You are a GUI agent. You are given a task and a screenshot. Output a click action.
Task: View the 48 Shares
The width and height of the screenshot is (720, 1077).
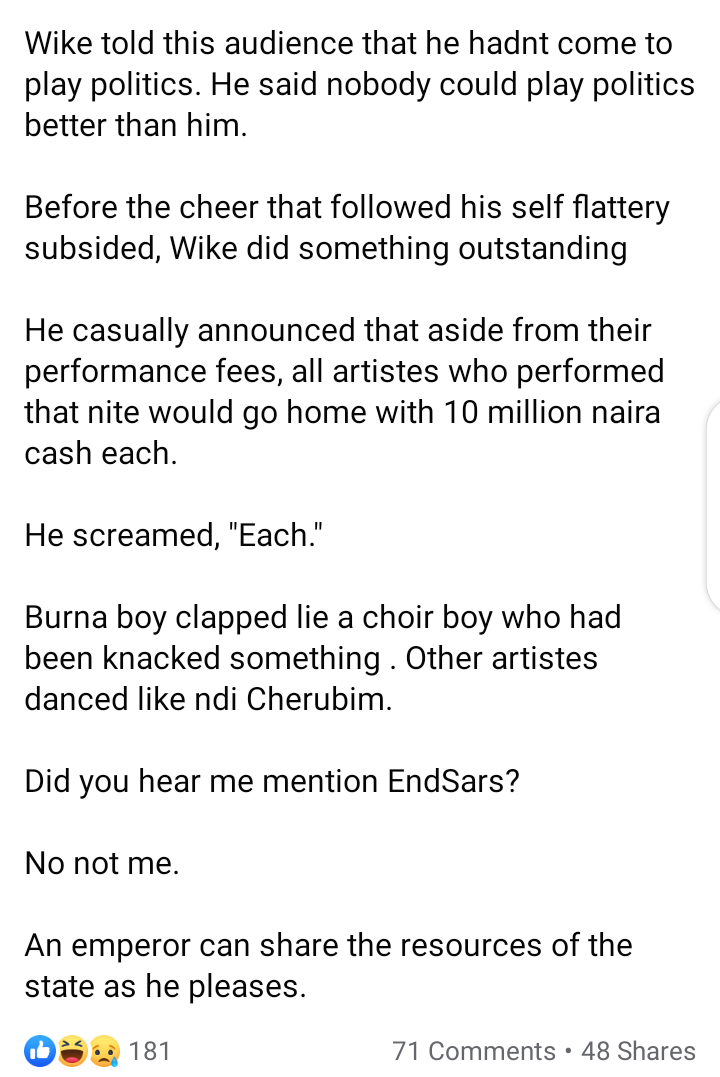click(x=638, y=1051)
